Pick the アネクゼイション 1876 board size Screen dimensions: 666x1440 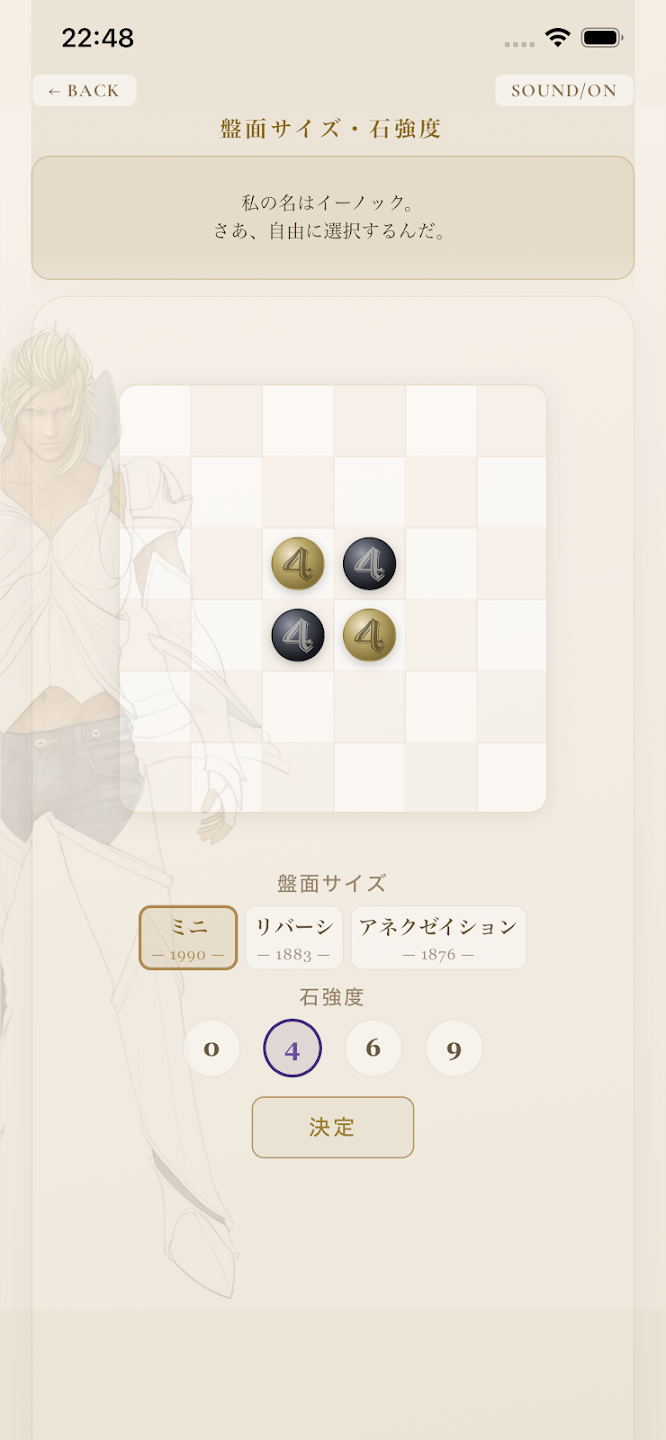coord(438,938)
